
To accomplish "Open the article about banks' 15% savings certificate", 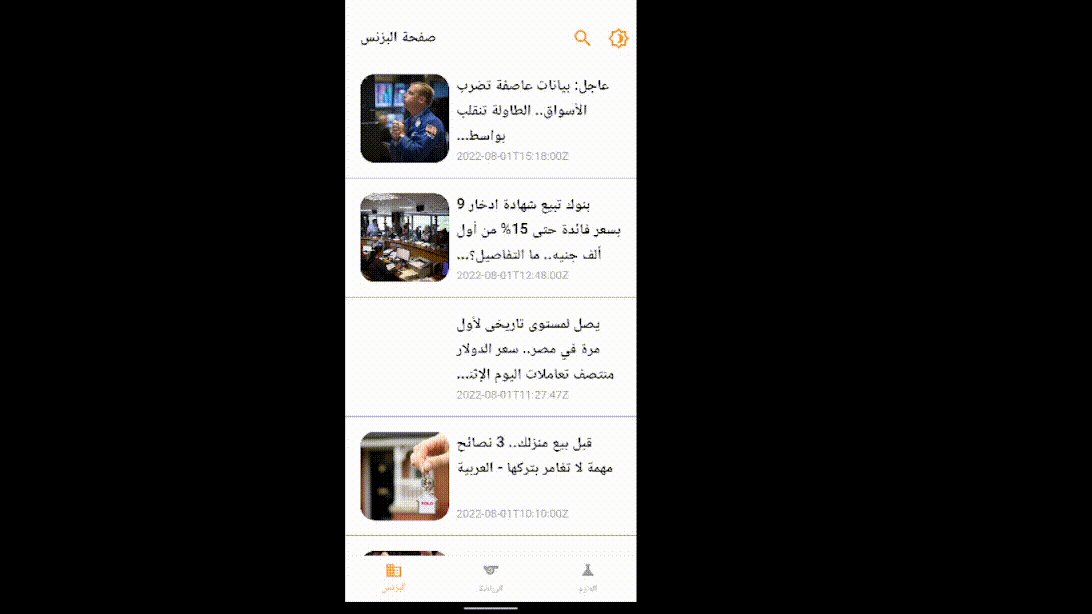I will [490, 237].
